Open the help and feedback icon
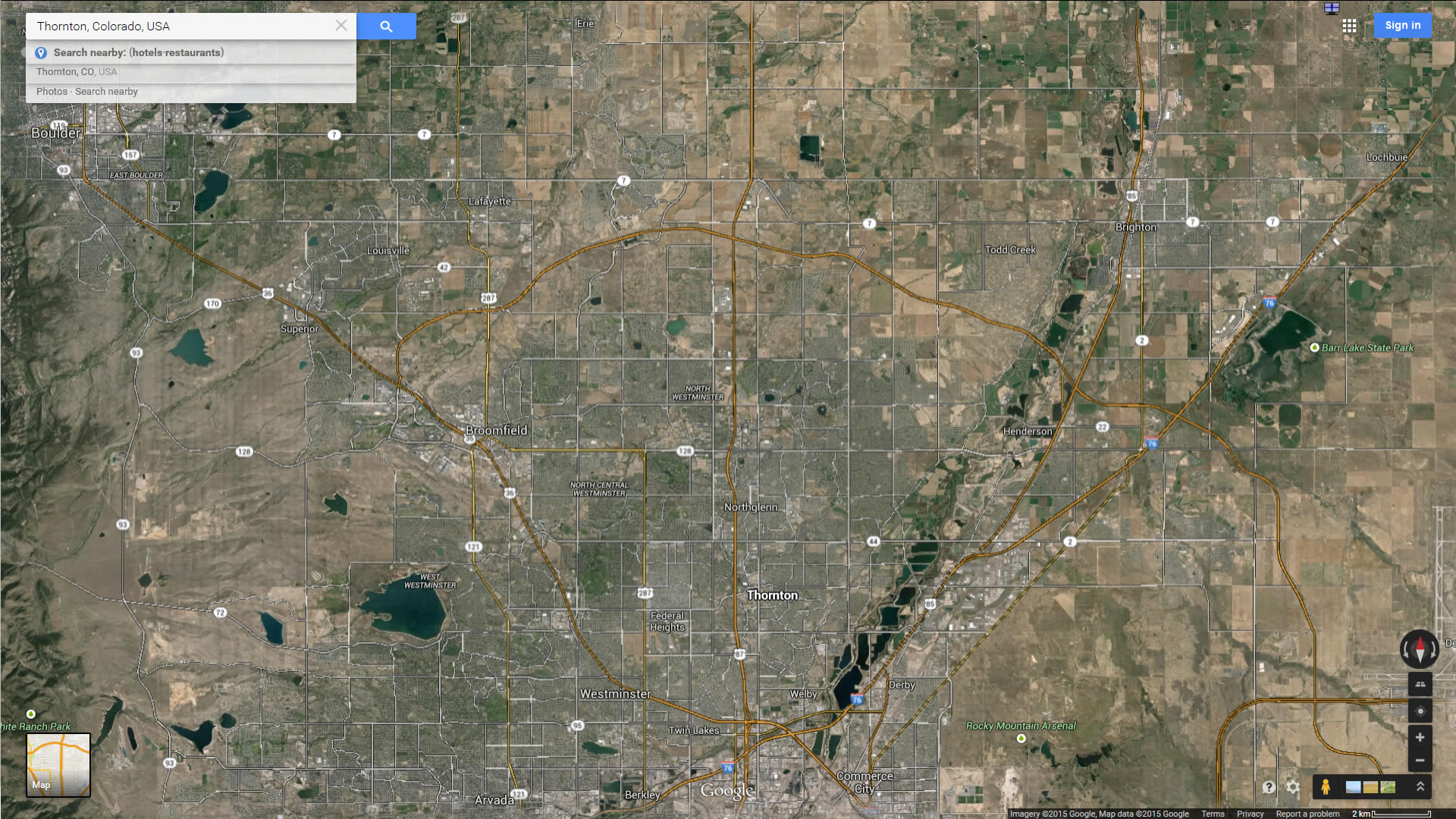Viewport: 1456px width, 819px height. (x=1269, y=787)
